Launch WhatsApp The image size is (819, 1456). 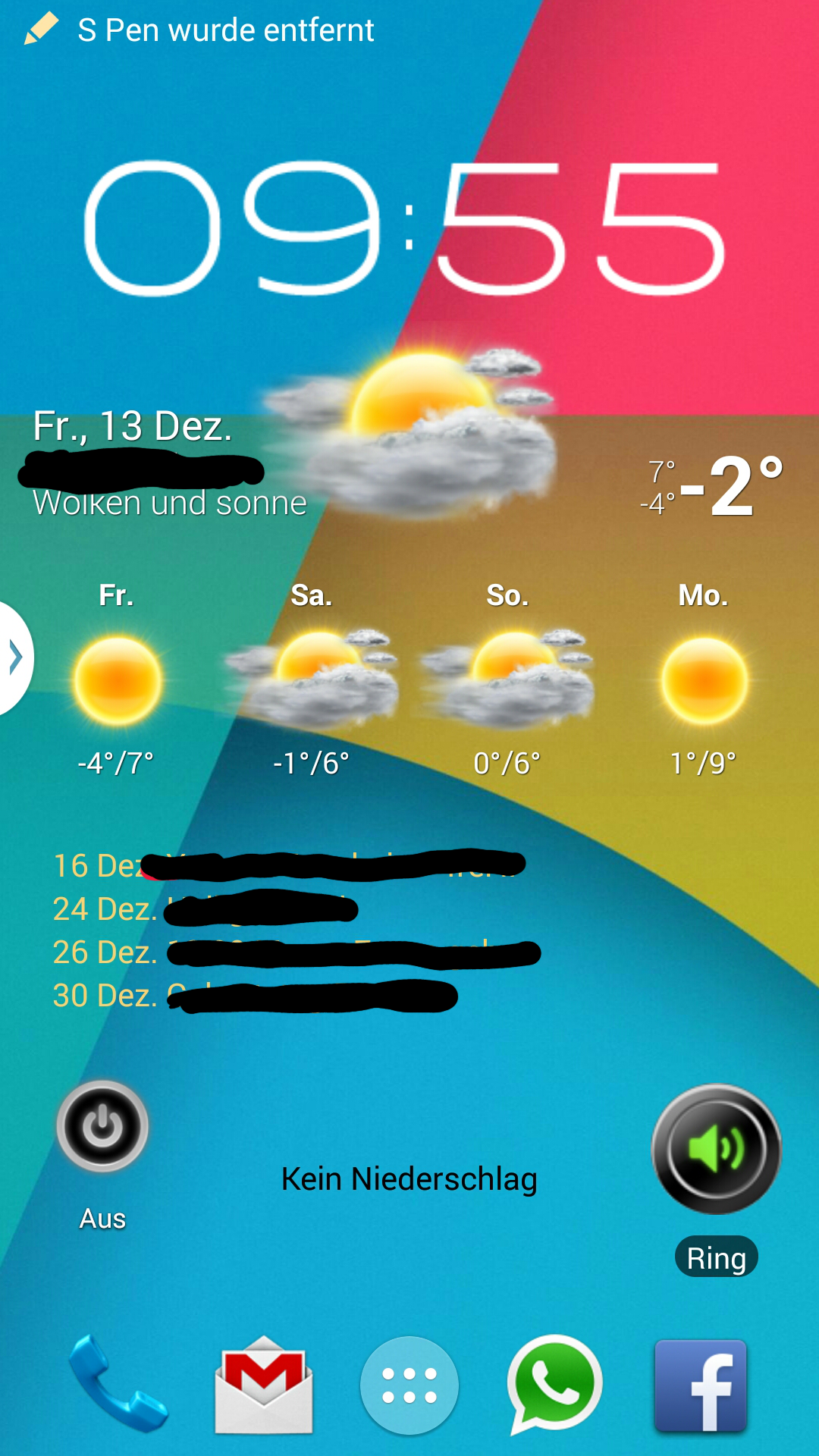555,1385
